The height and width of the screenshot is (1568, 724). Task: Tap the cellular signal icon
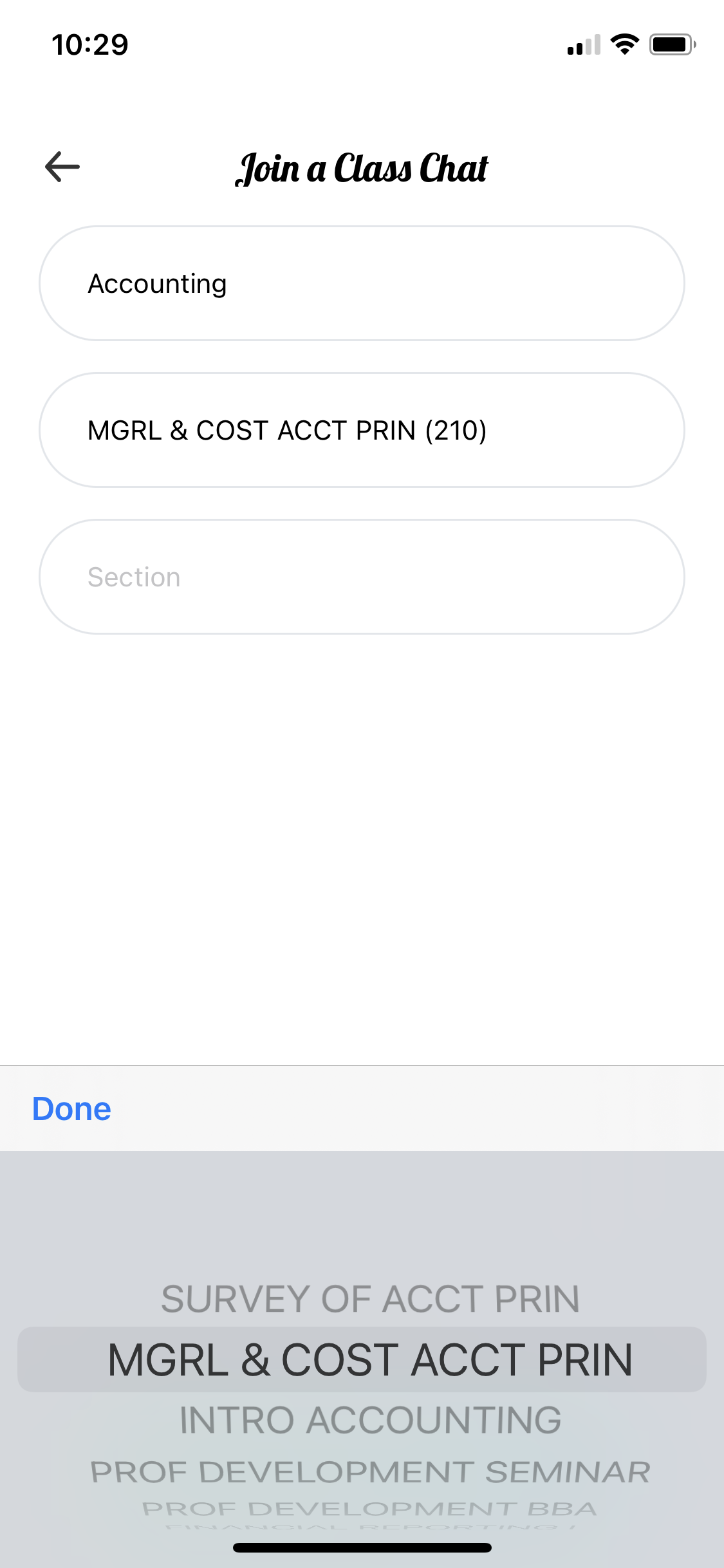pyautogui.click(x=582, y=45)
